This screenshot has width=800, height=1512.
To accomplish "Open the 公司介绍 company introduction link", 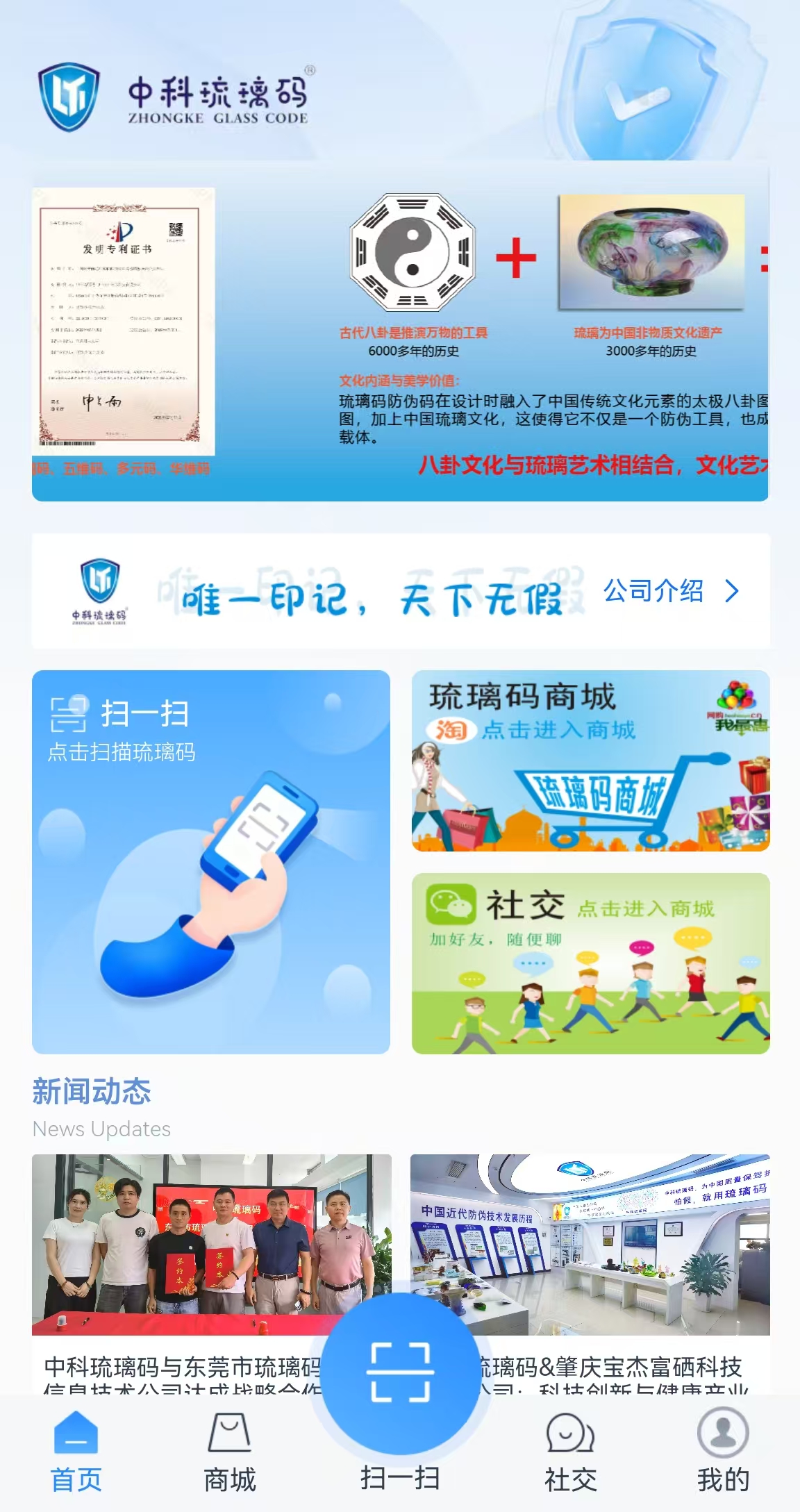I will pyautogui.click(x=669, y=592).
